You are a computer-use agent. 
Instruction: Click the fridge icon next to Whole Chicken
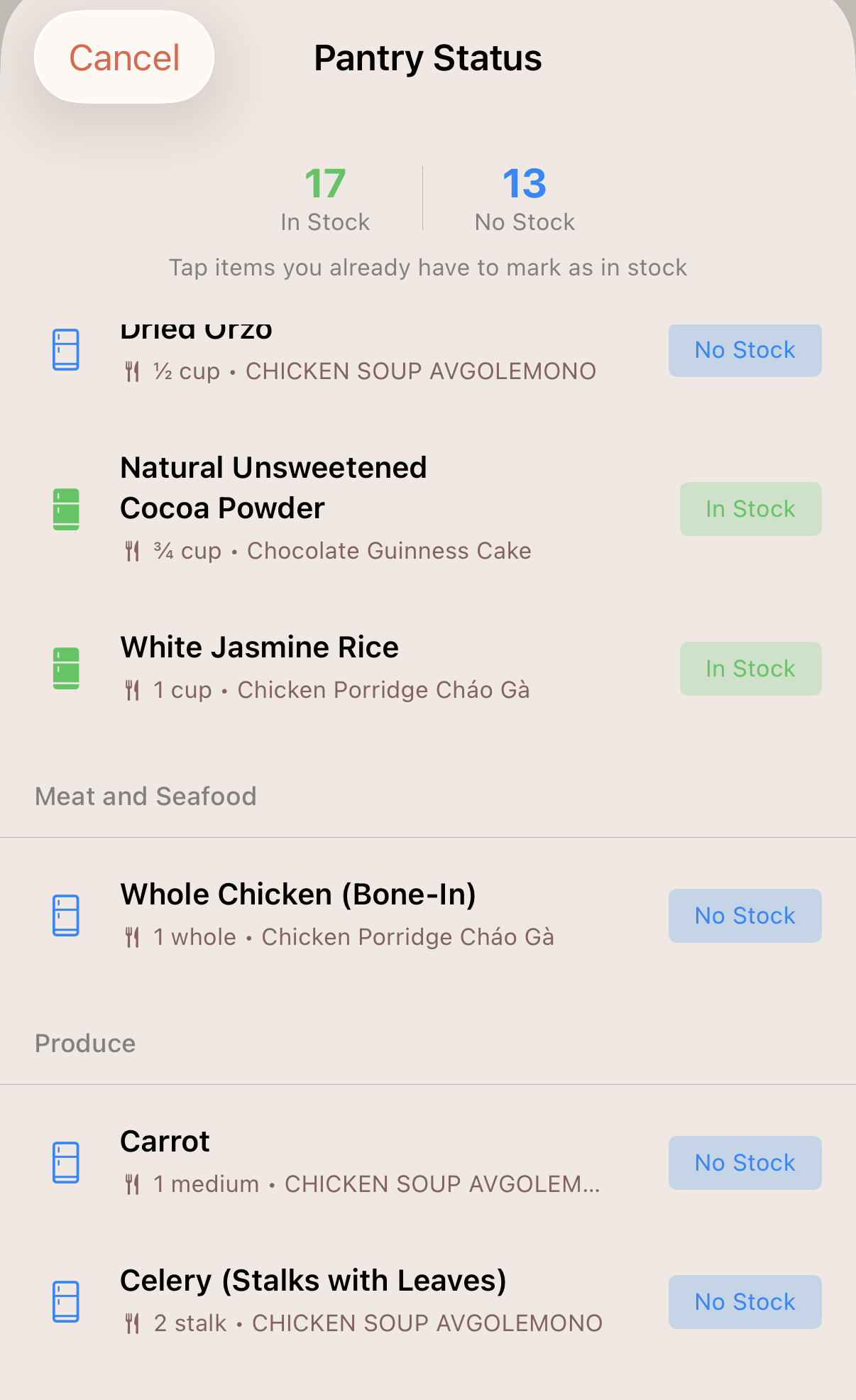[65, 915]
